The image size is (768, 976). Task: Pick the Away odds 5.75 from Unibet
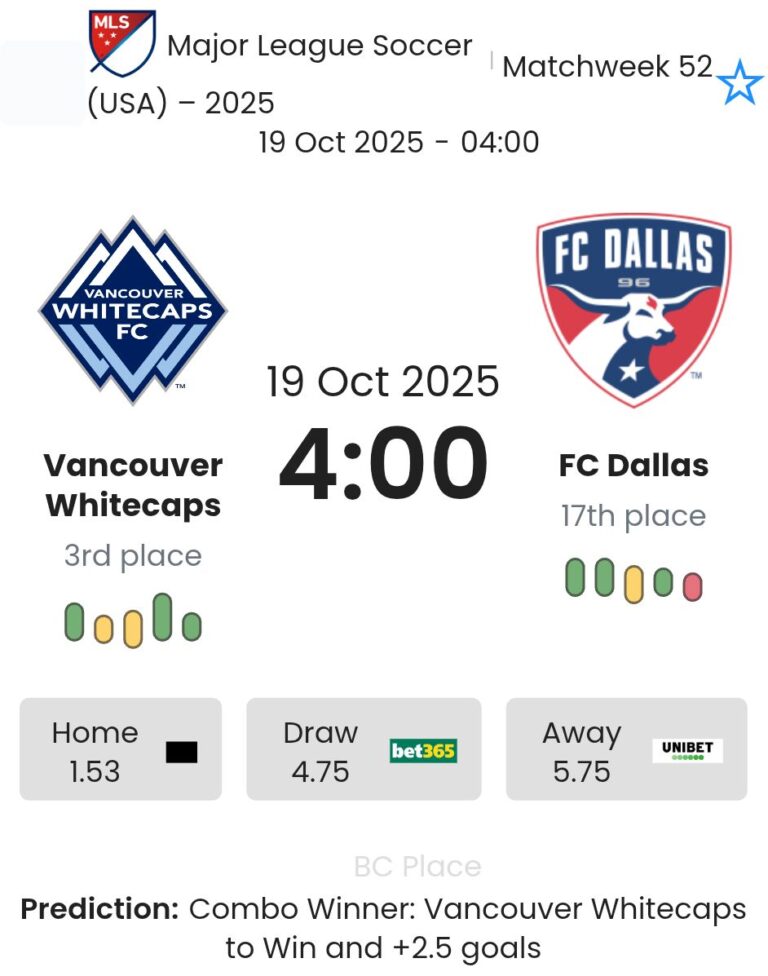click(626, 750)
